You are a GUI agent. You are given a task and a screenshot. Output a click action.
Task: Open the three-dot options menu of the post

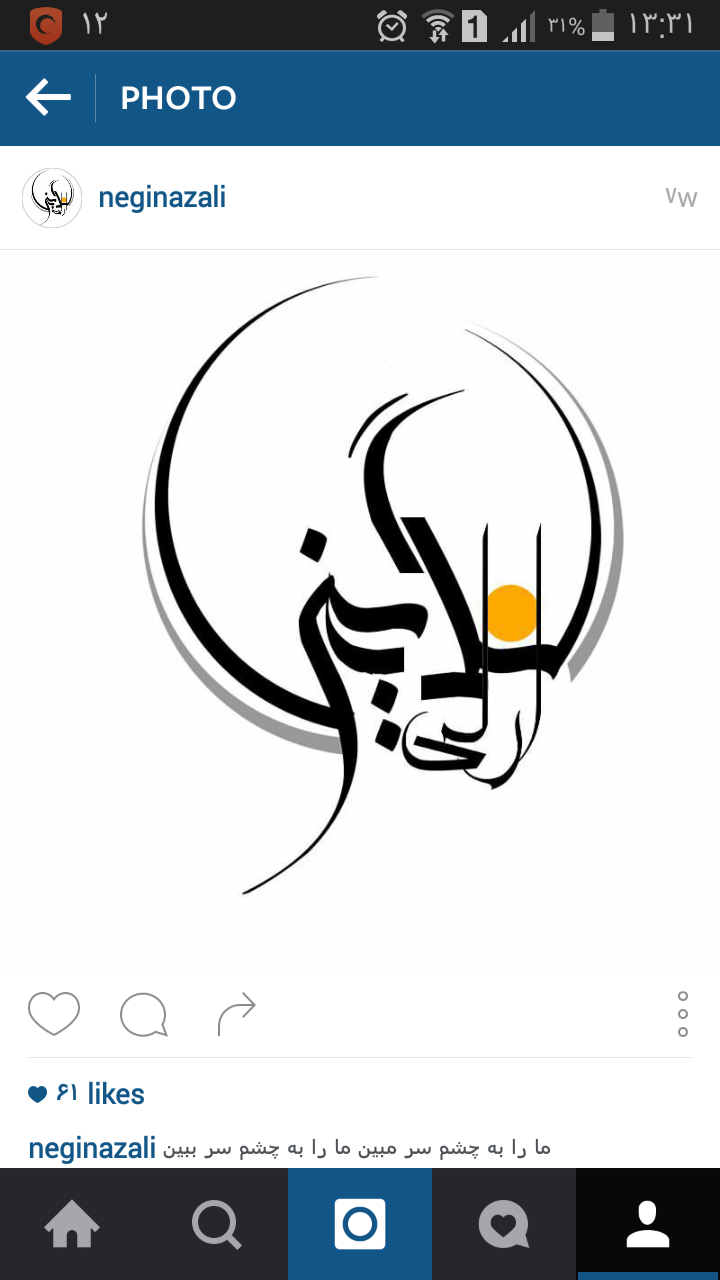coord(683,1014)
